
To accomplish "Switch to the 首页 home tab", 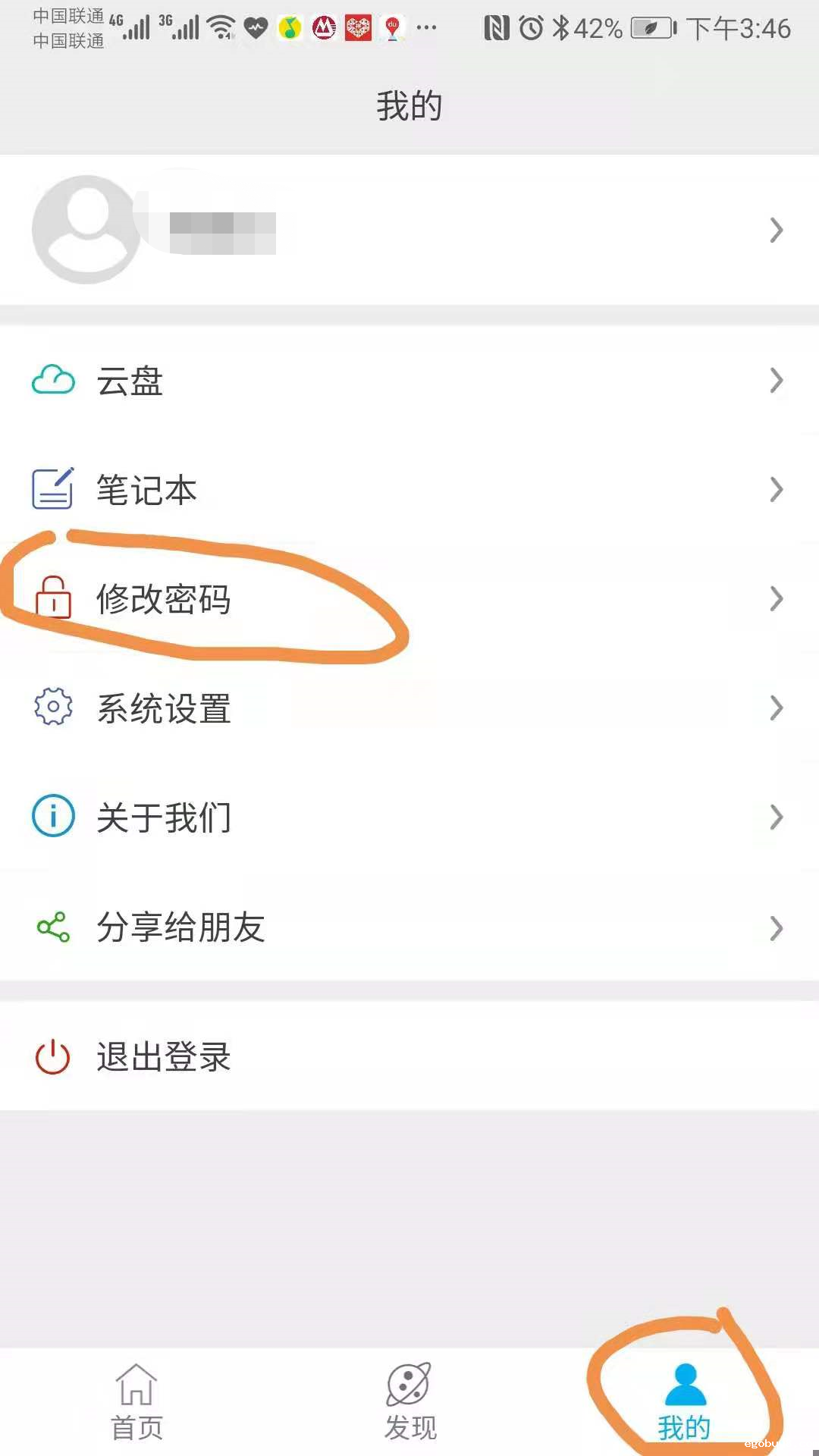I will [136, 1401].
